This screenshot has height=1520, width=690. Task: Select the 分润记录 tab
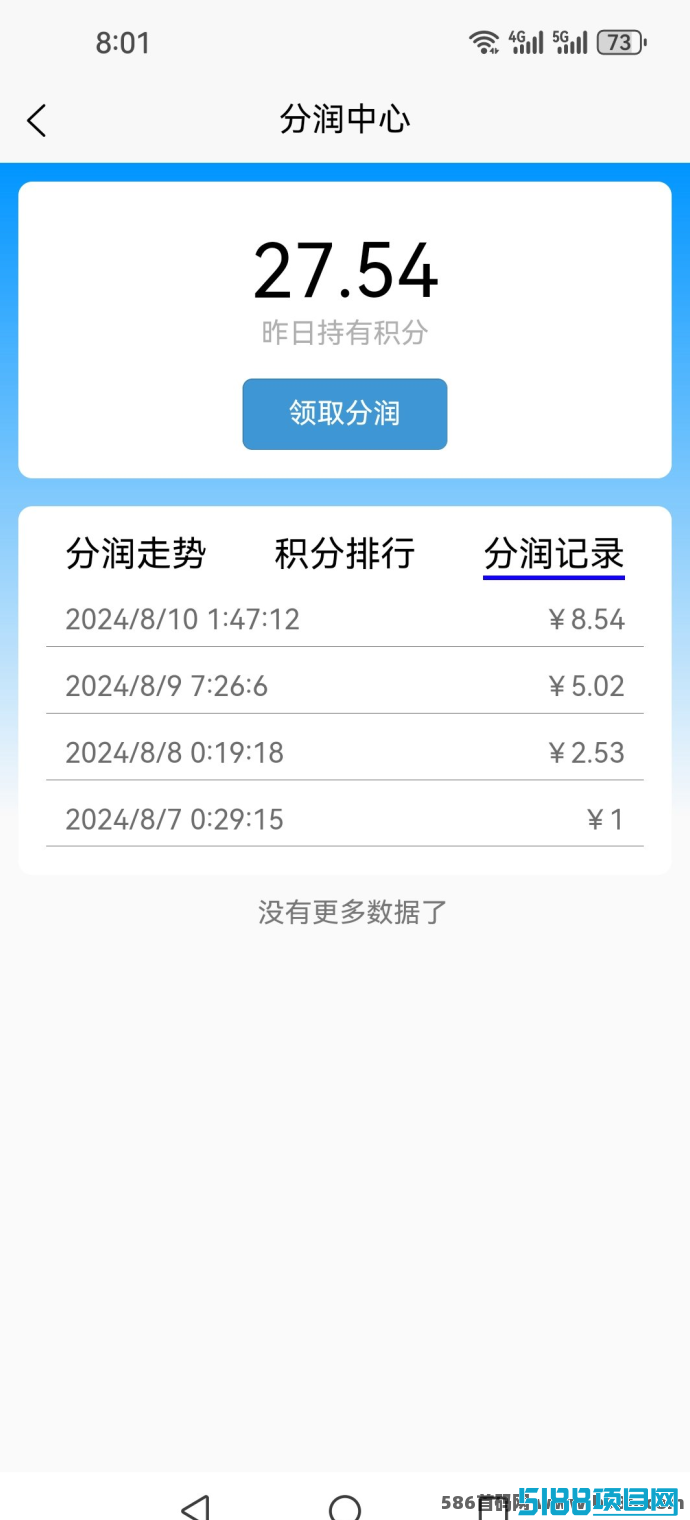tap(554, 553)
